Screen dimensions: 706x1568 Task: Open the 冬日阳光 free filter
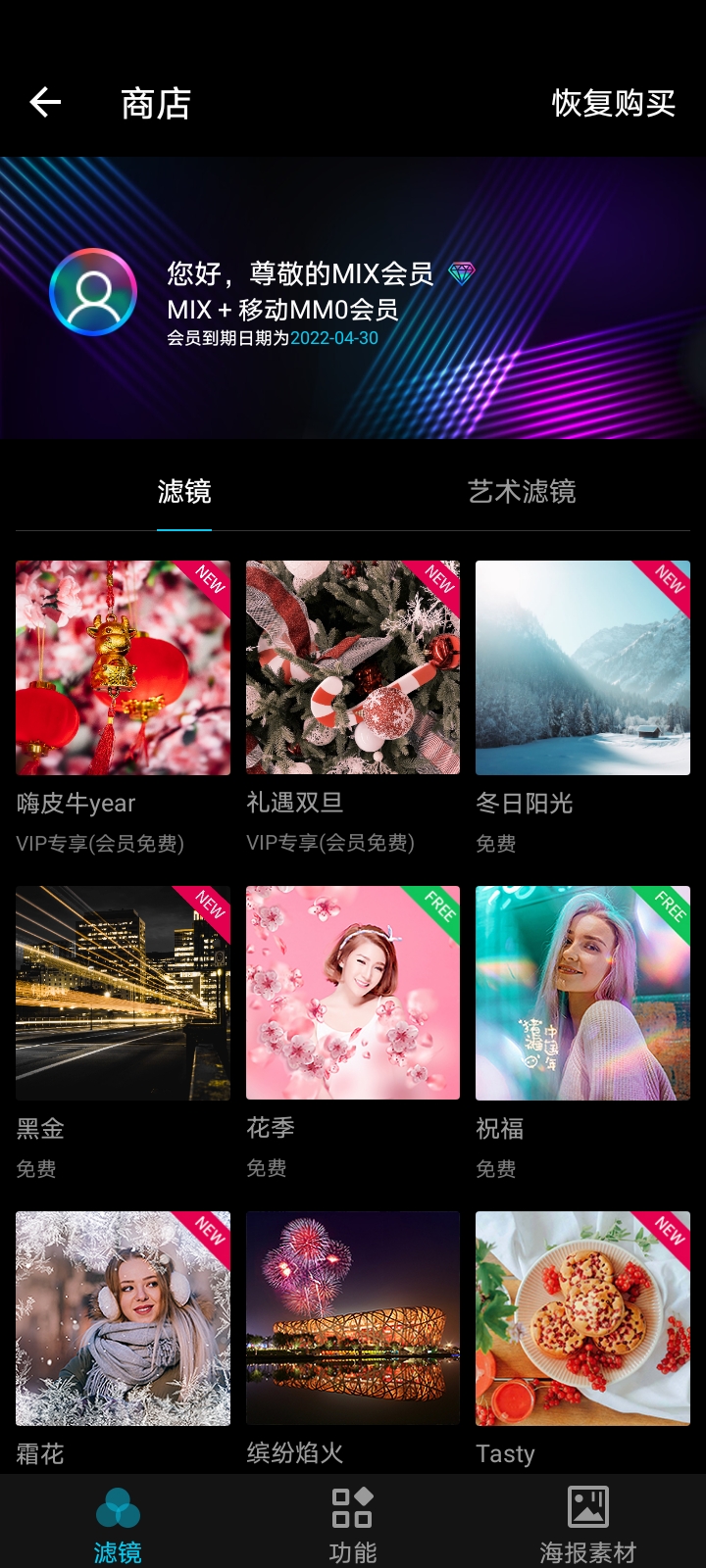point(582,667)
